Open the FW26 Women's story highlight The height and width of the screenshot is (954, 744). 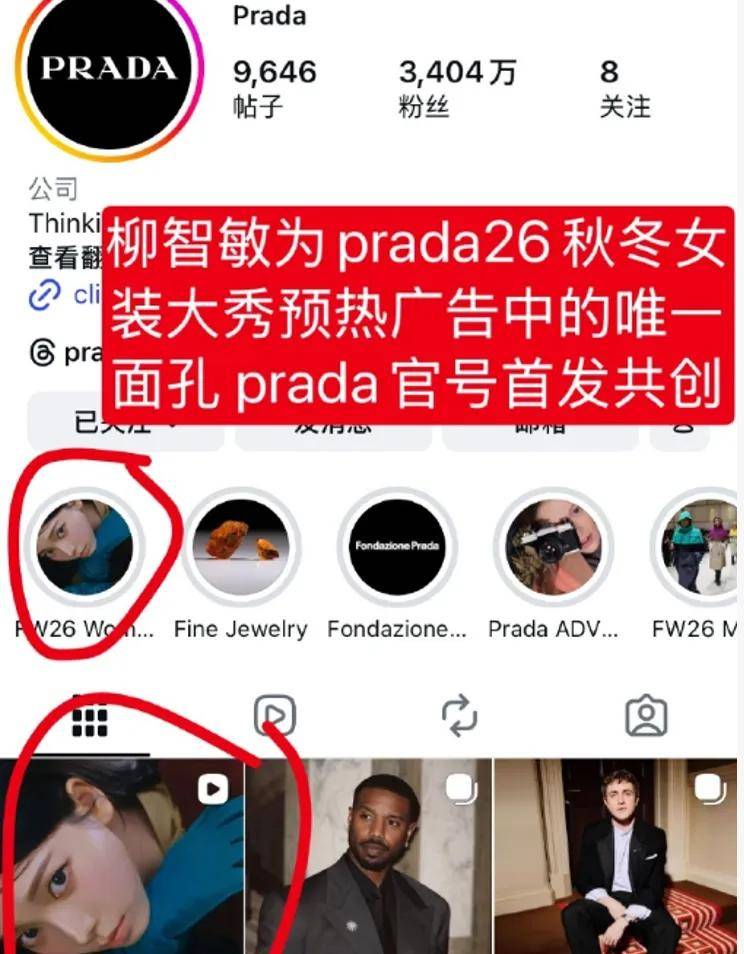tap(85, 547)
